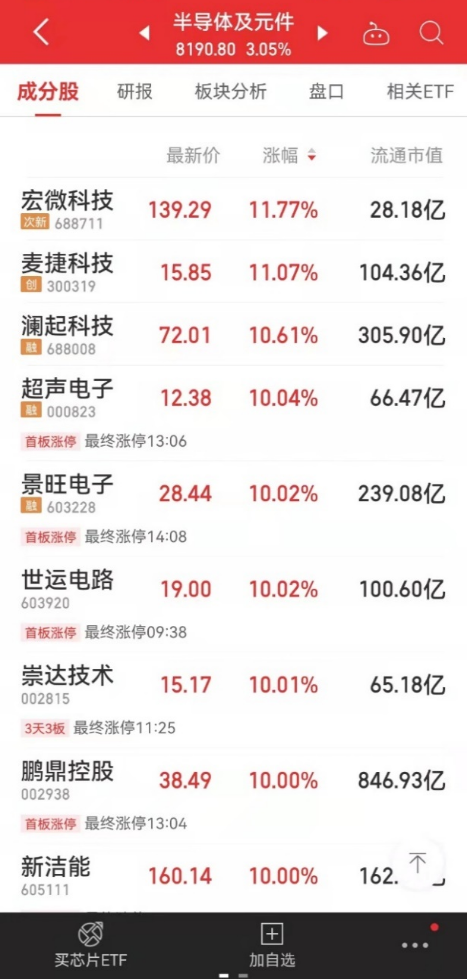The width and height of the screenshot is (467, 979).
Task: Open stock 超声电子
Action: click(x=233, y=413)
